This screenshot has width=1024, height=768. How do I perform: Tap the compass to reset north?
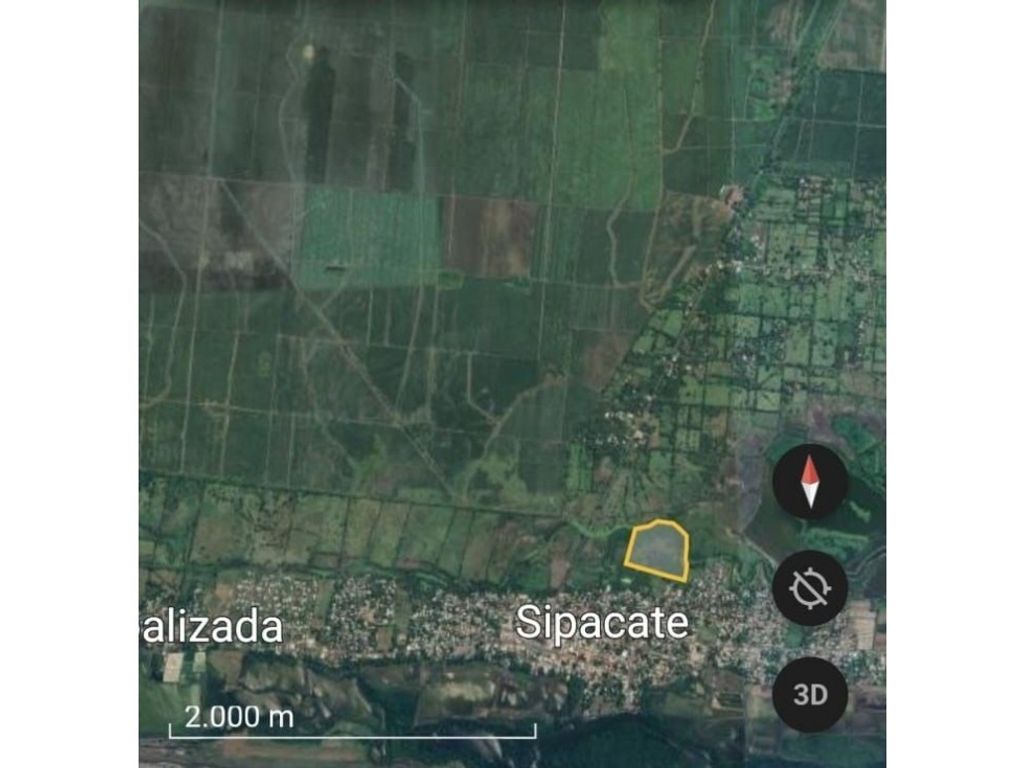810,481
